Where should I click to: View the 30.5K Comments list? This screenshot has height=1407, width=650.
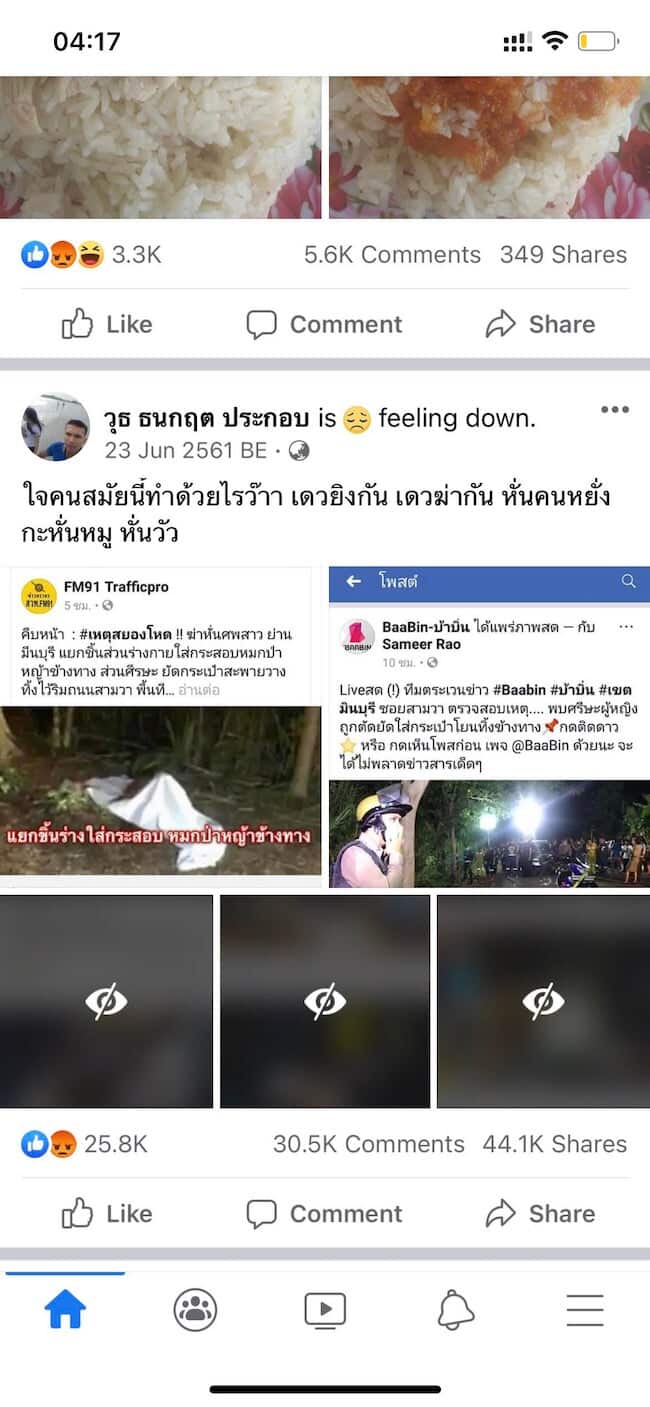(x=368, y=1144)
